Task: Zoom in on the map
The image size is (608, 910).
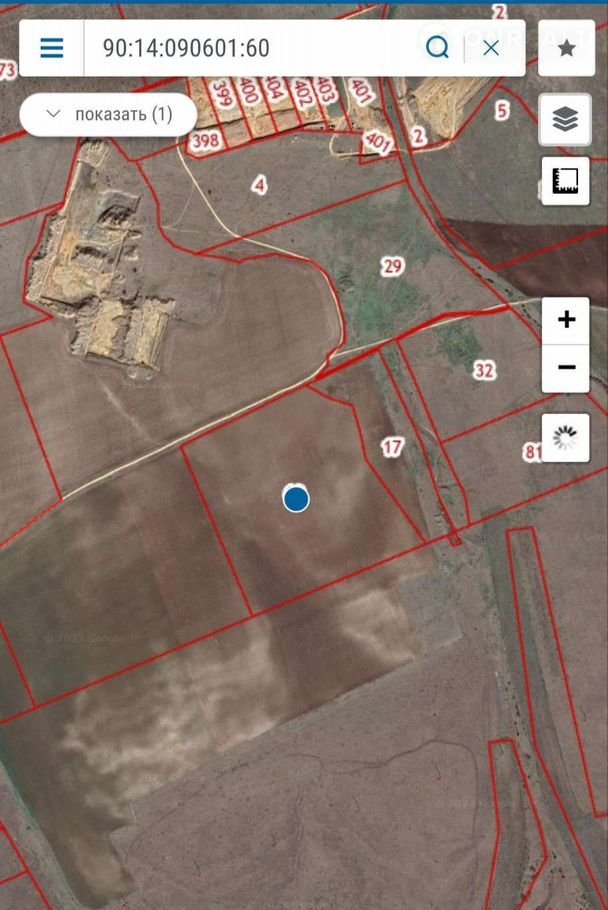Action: point(566,320)
